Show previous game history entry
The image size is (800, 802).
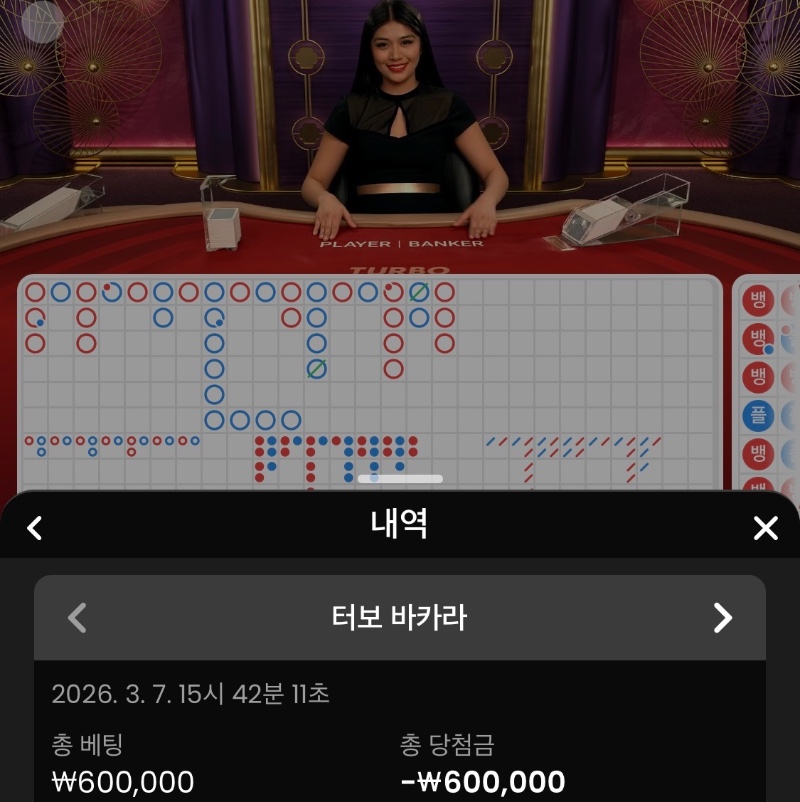tap(77, 618)
